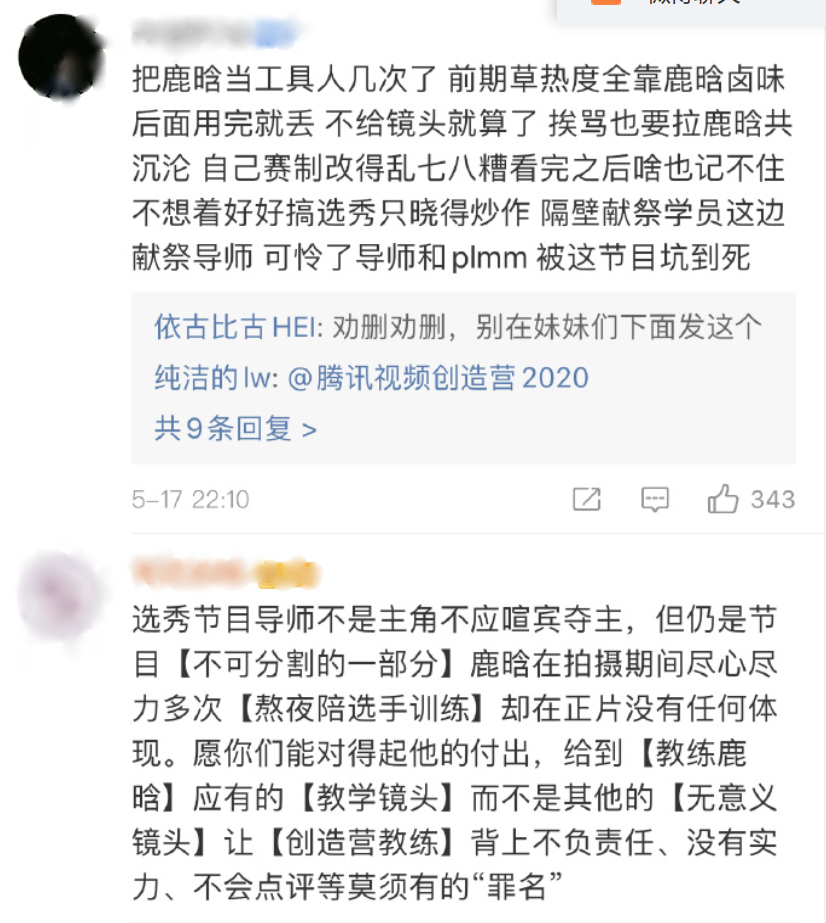Viewport: 826px width, 923px height.
Task: Reply to the 5-17 22:10 comment
Action: (x=655, y=499)
